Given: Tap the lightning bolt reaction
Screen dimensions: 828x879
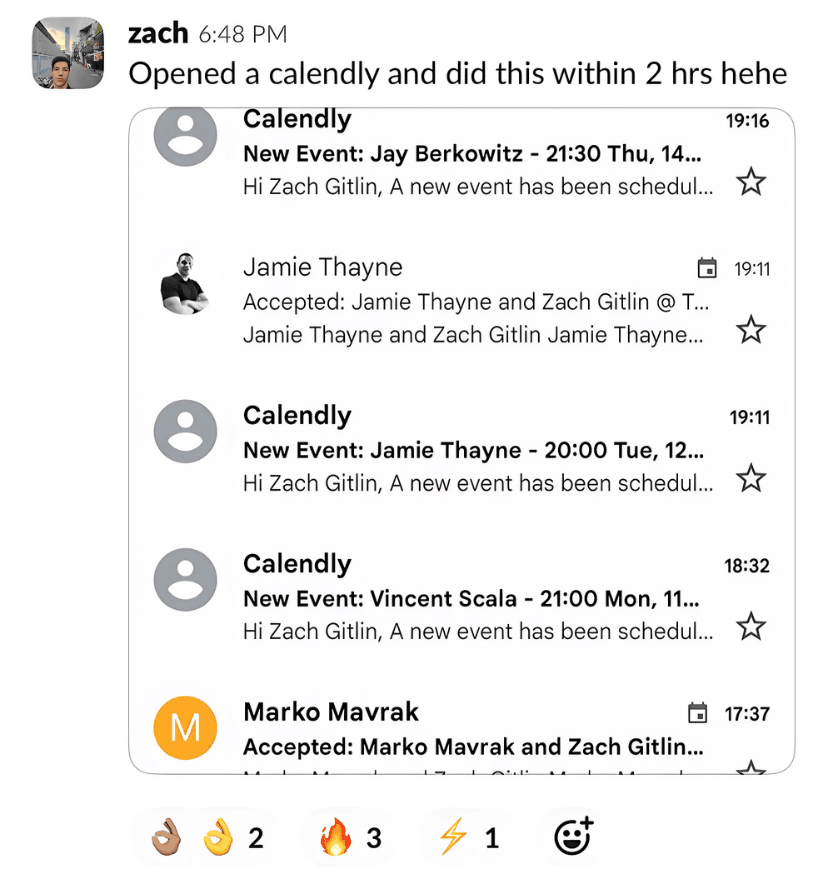Looking at the screenshot, I should (x=467, y=837).
